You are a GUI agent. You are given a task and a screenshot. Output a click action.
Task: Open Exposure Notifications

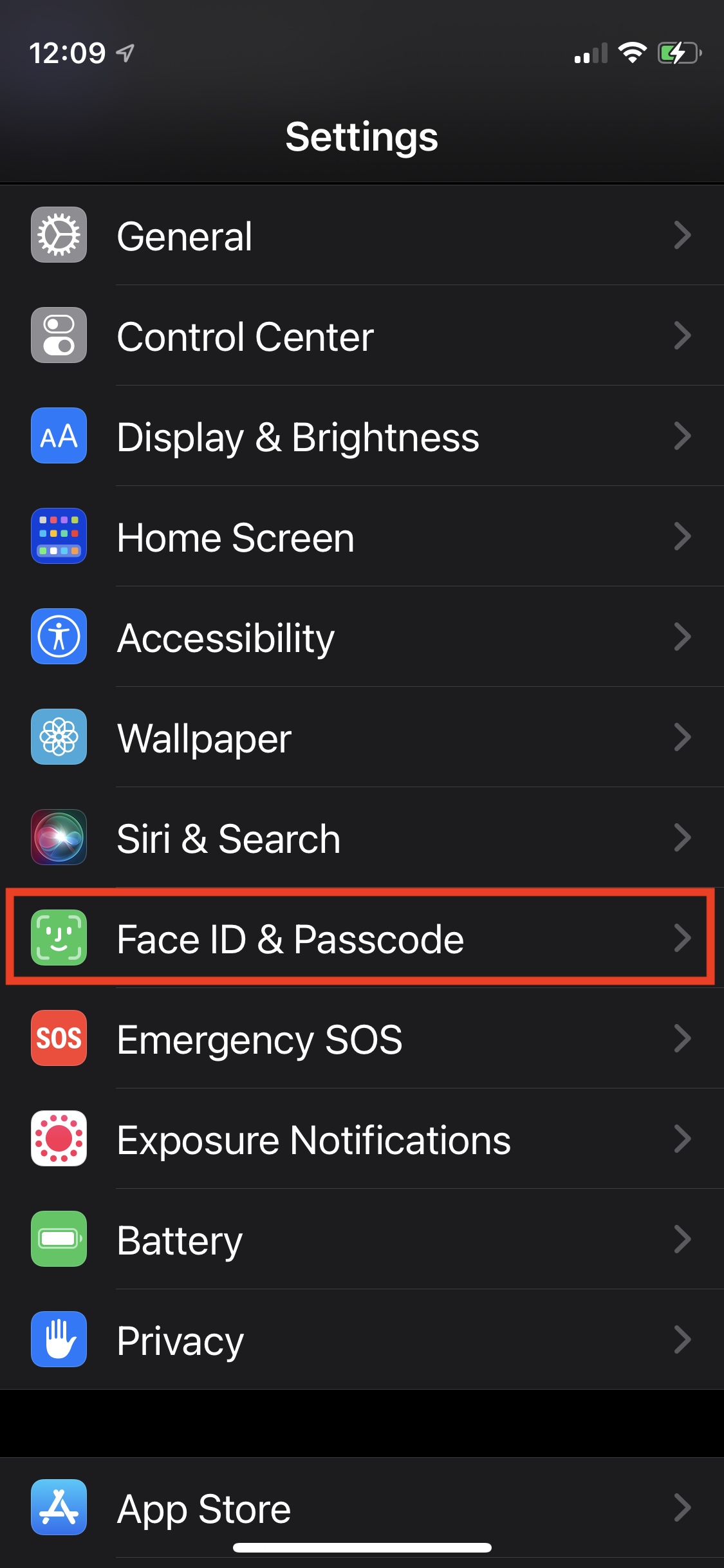click(362, 1139)
